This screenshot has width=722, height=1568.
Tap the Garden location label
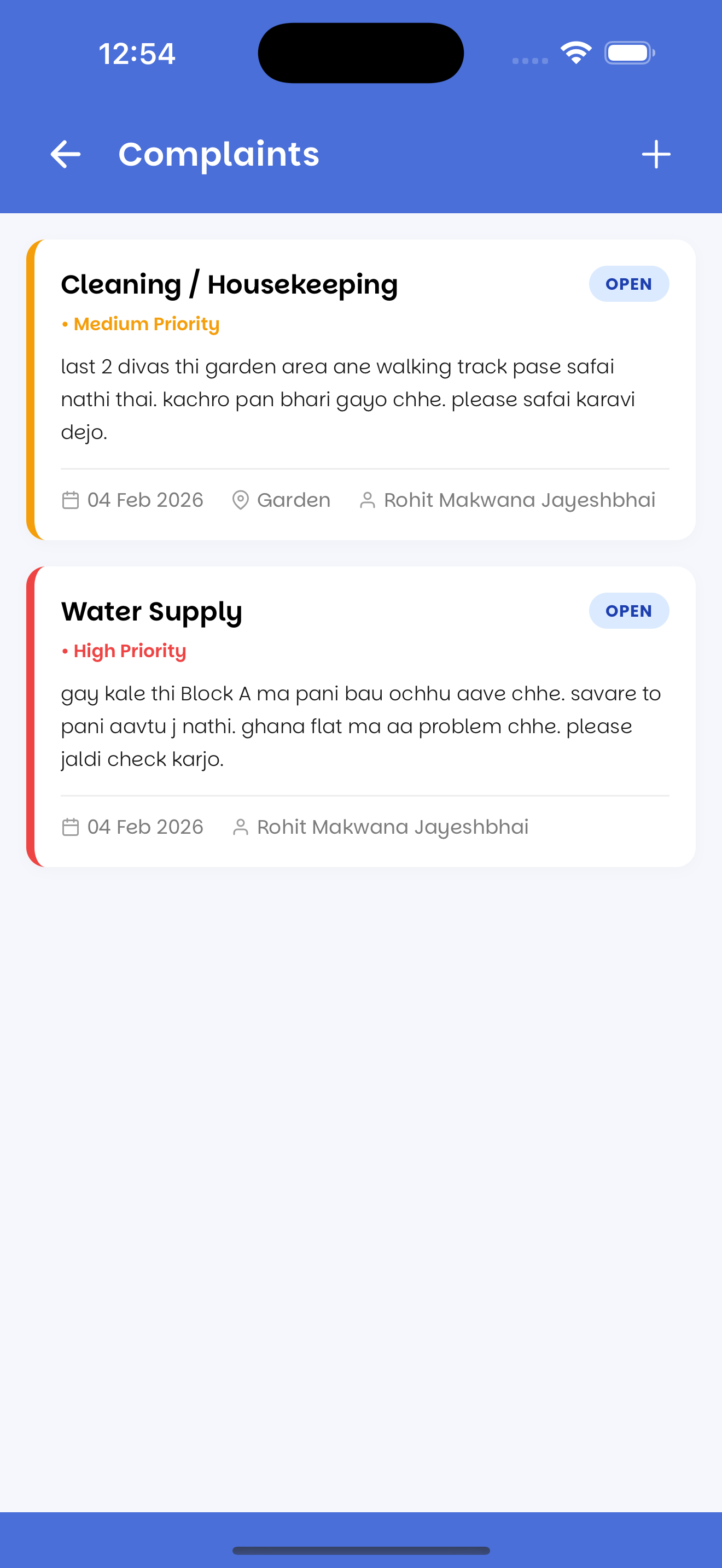[x=294, y=500]
